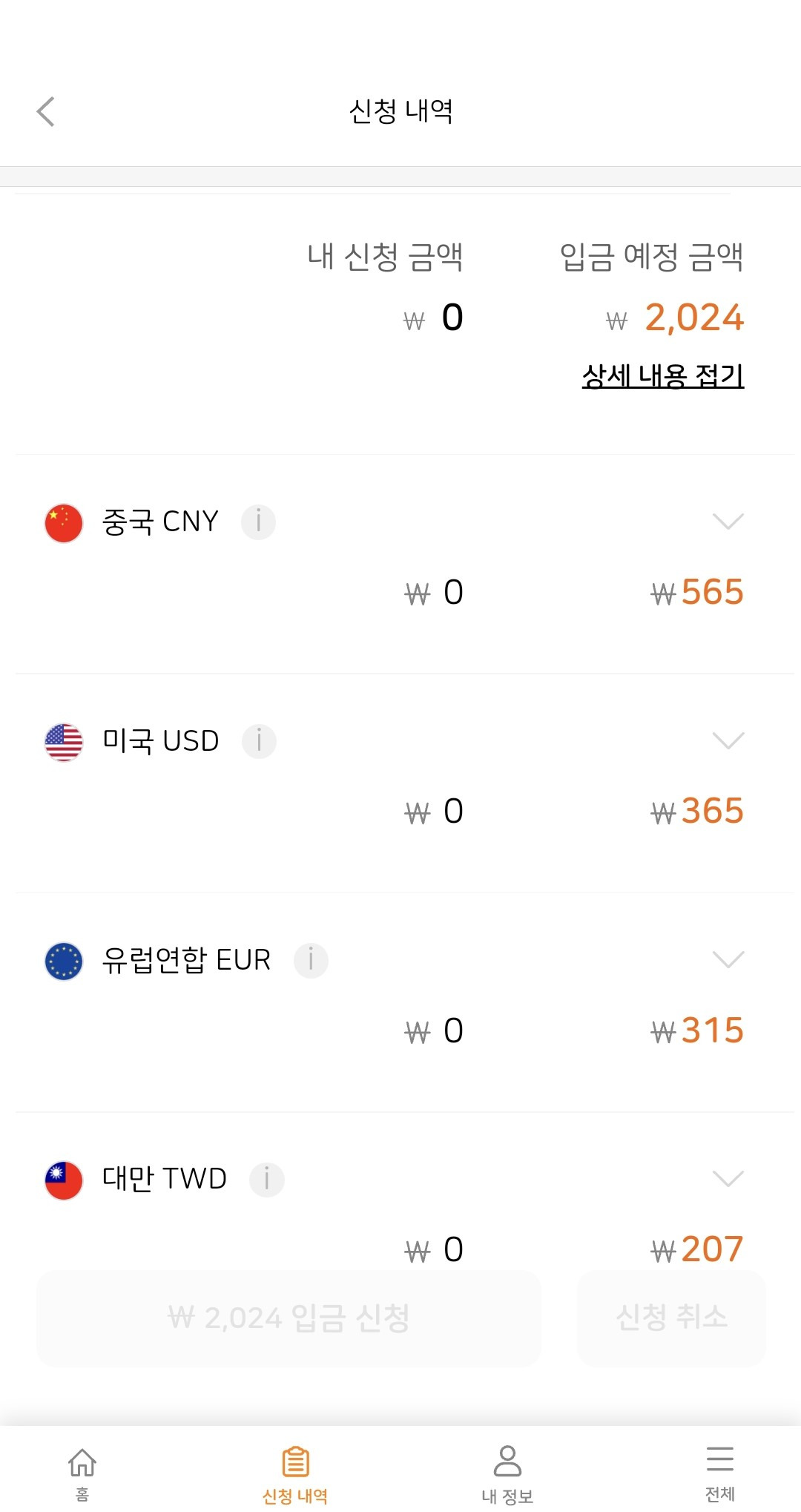Open the info icon beside 미국 USD
Viewport: 801px width, 1512px height.
coord(259,740)
